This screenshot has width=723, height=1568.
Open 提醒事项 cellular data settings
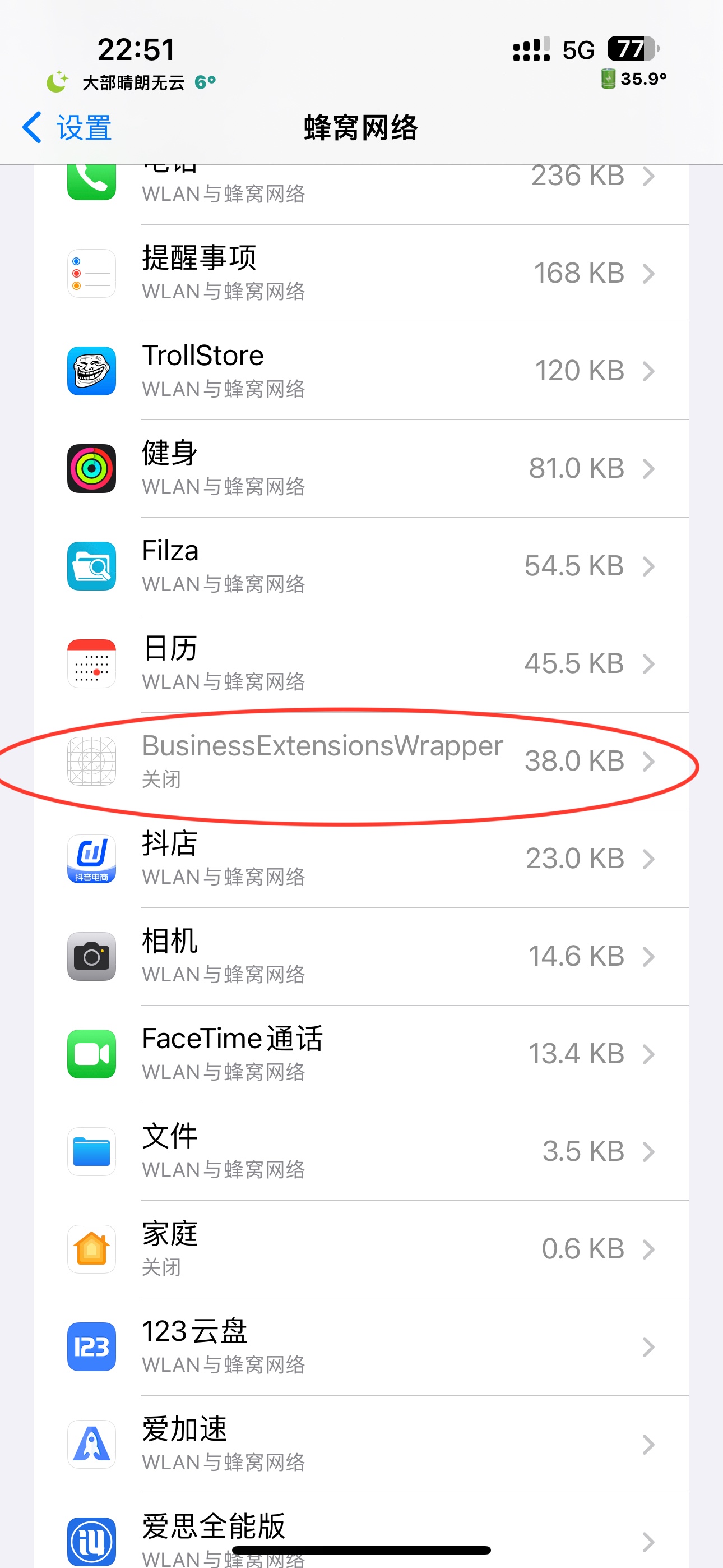[x=361, y=273]
